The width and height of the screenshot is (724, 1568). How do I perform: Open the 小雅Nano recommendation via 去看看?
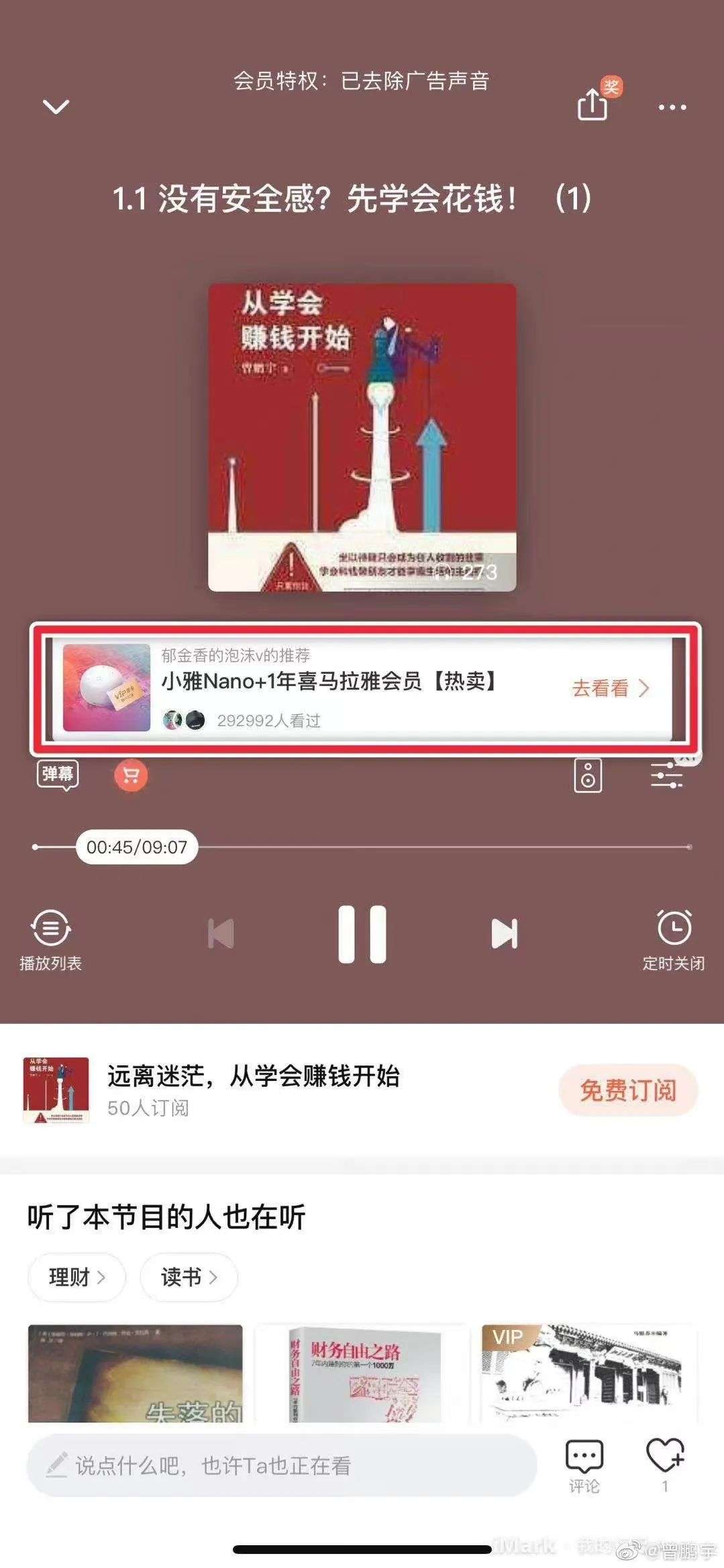[x=610, y=688]
